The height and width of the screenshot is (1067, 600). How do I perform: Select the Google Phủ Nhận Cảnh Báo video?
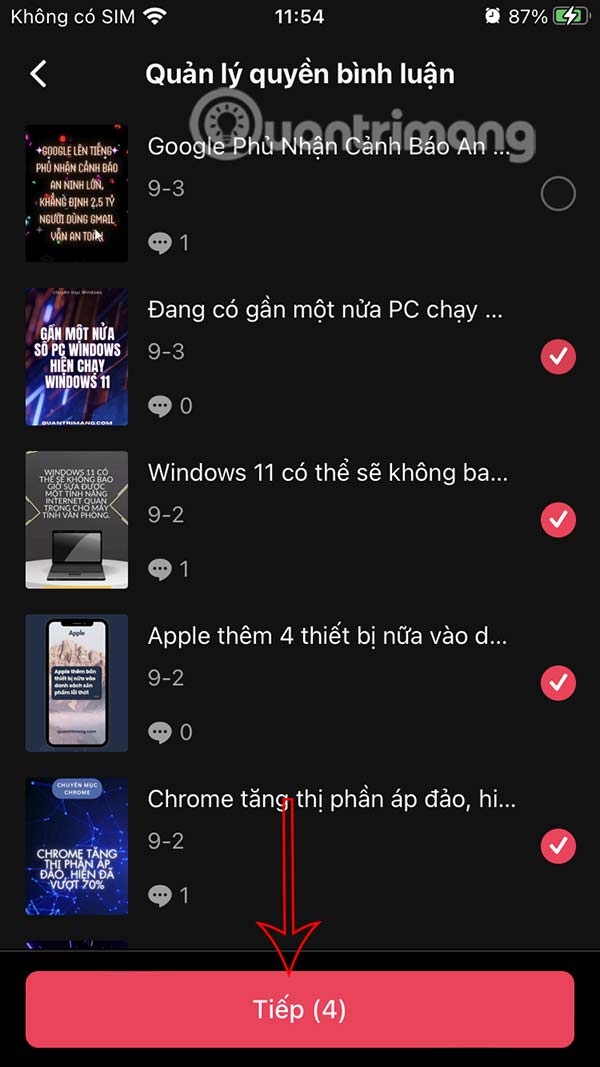point(558,194)
